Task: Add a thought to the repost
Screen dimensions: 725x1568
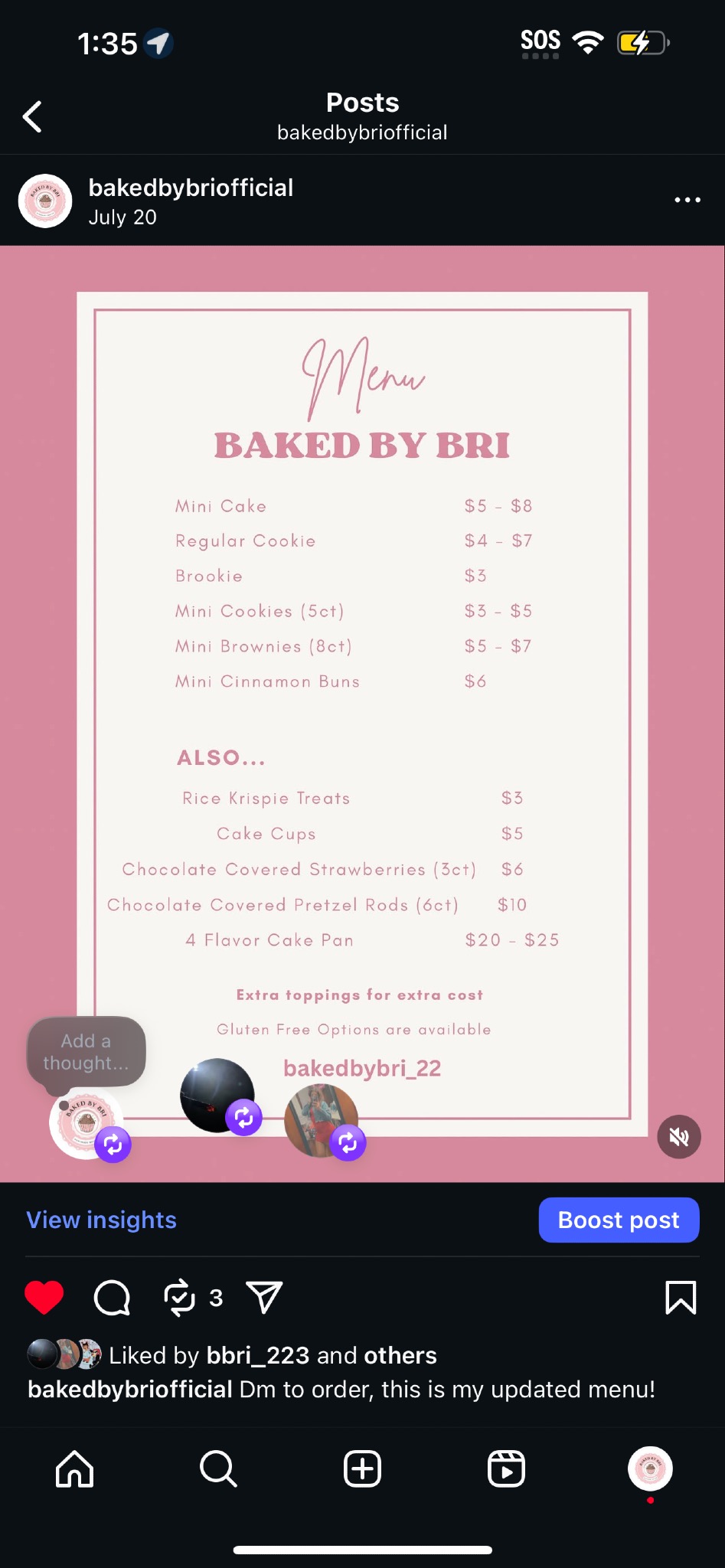Action: pos(86,1052)
